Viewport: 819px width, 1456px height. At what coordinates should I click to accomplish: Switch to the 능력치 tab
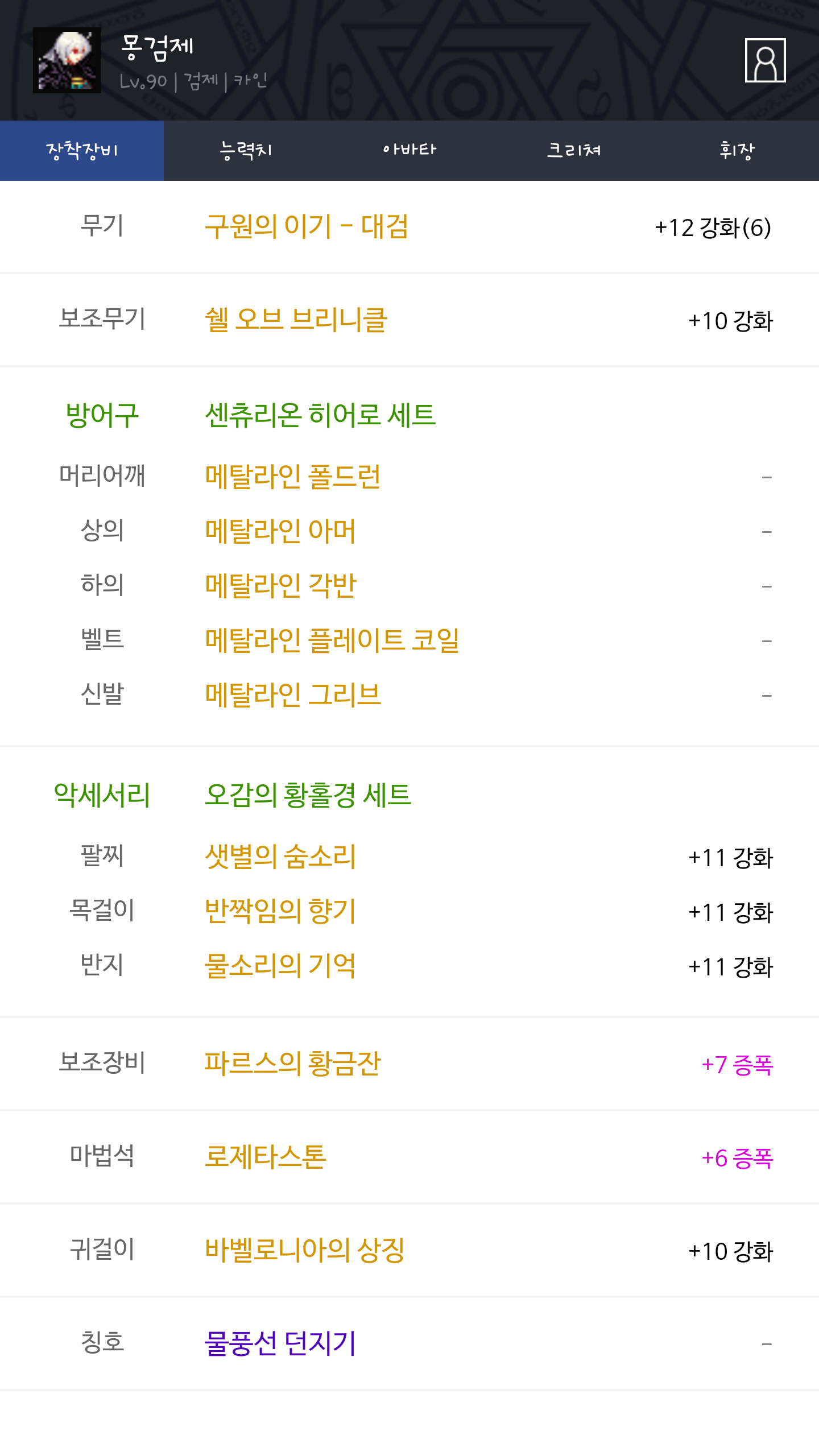[246, 151]
